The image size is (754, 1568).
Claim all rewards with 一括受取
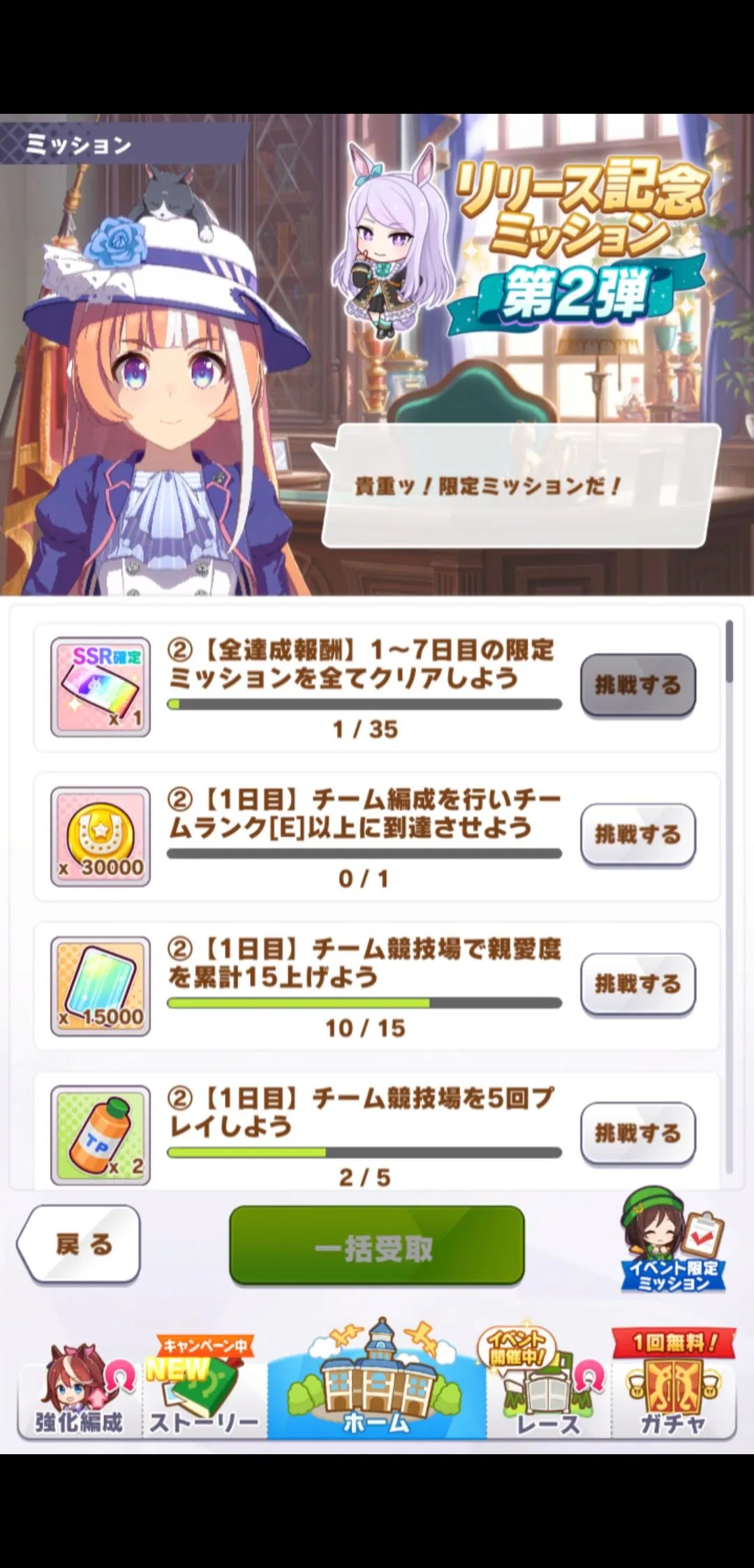[x=376, y=1246]
